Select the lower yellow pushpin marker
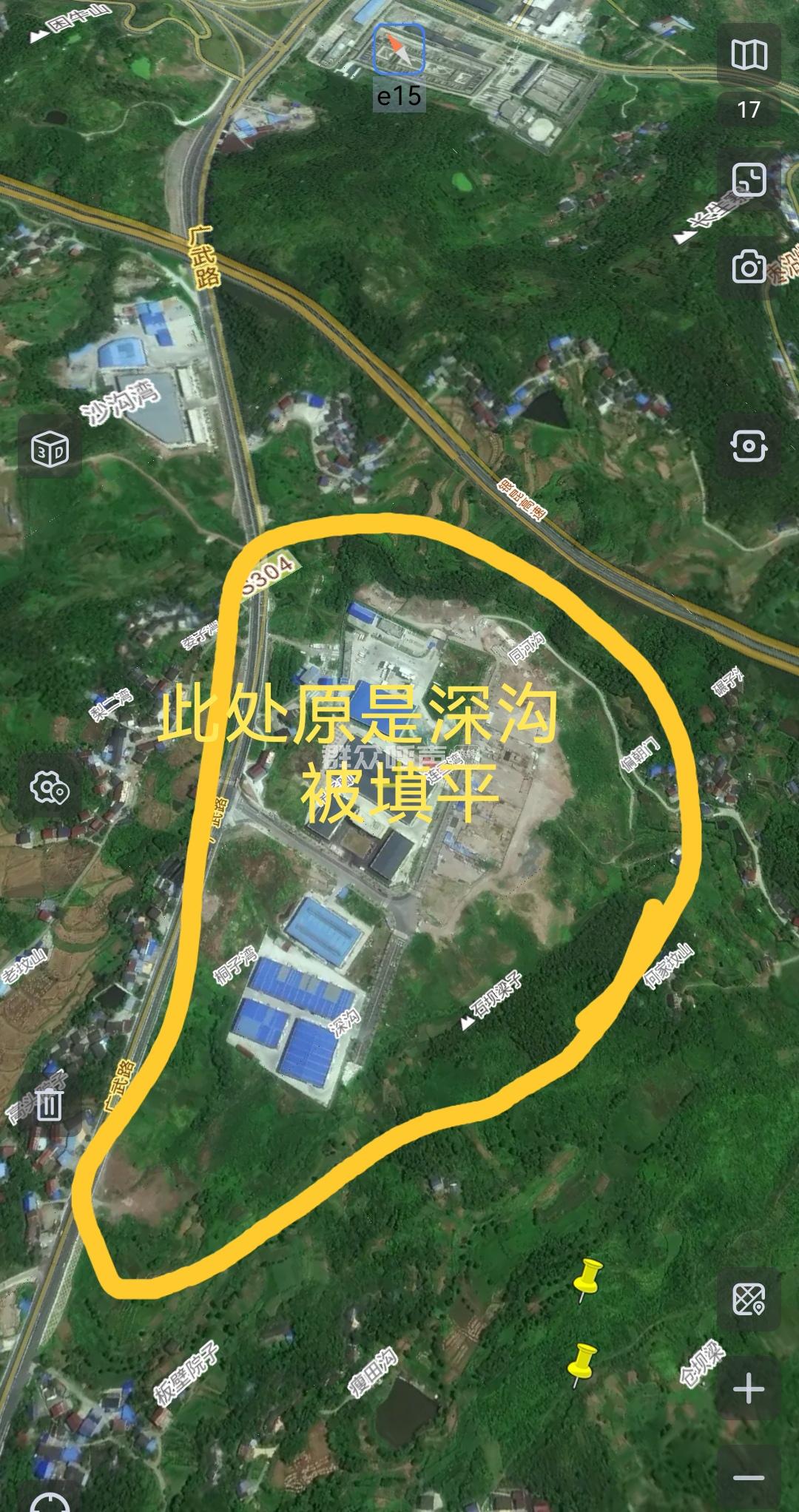 (x=581, y=1363)
